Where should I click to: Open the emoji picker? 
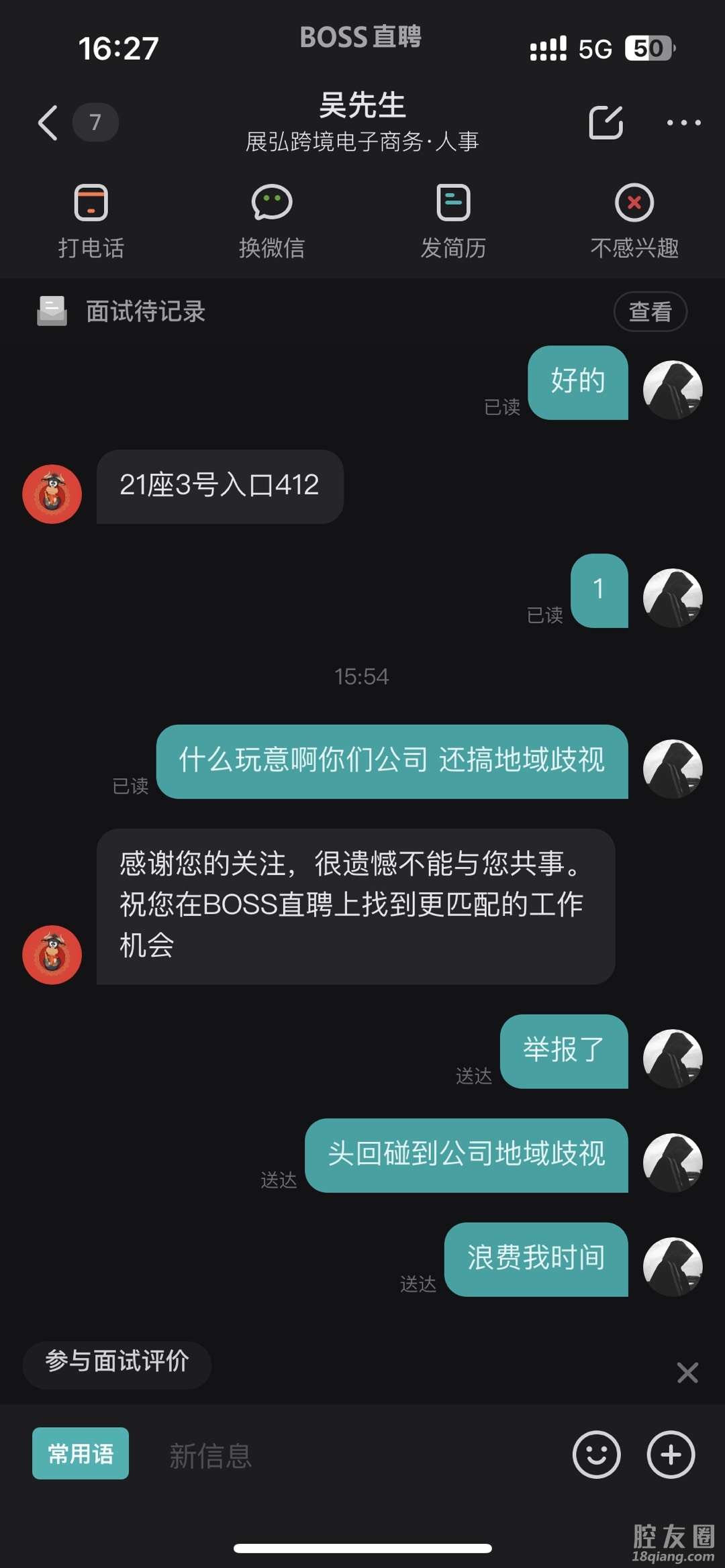pyautogui.click(x=596, y=1454)
